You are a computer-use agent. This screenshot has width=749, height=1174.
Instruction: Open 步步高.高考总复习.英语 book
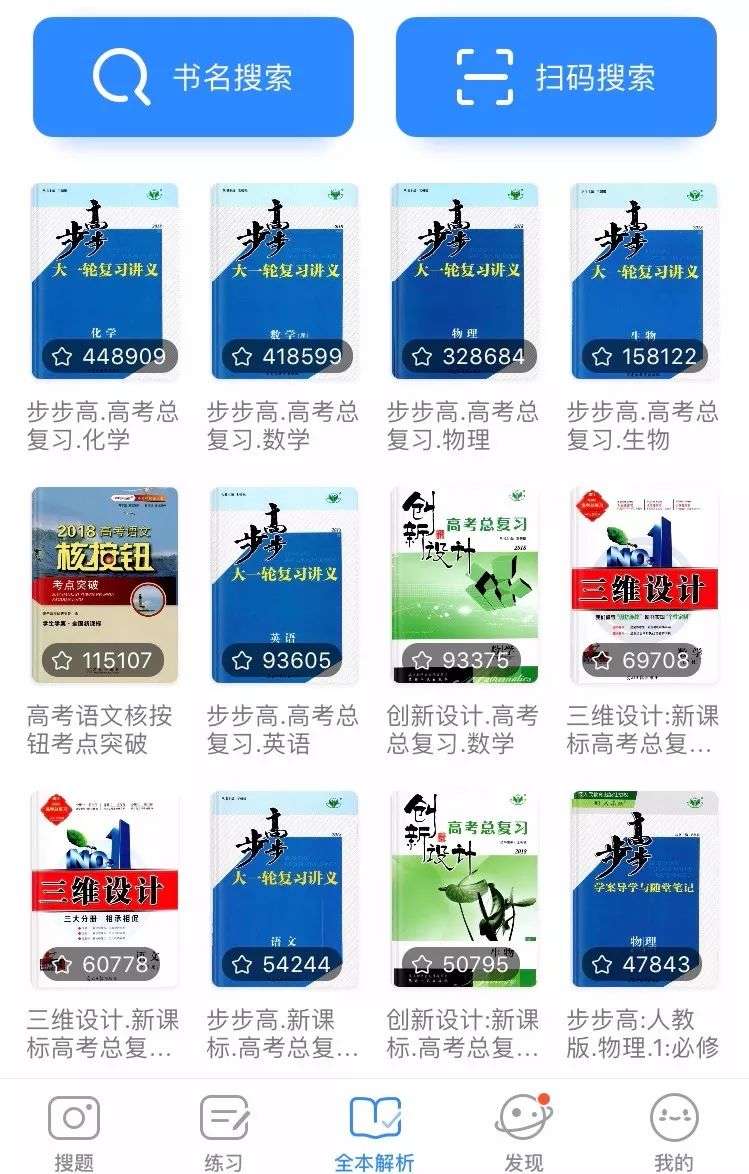(x=284, y=585)
